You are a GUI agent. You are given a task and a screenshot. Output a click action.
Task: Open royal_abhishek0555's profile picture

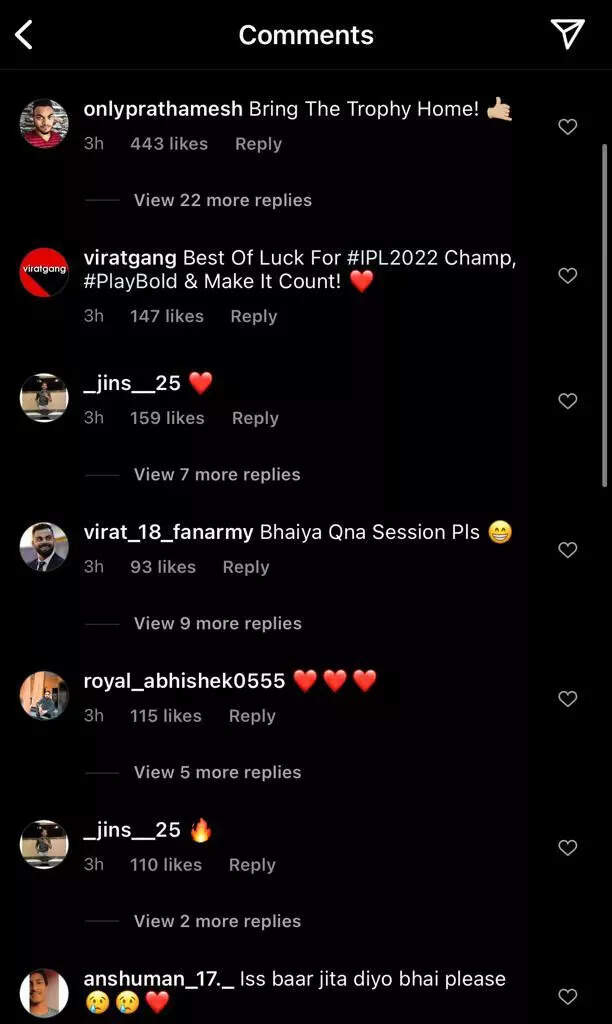tap(44, 696)
